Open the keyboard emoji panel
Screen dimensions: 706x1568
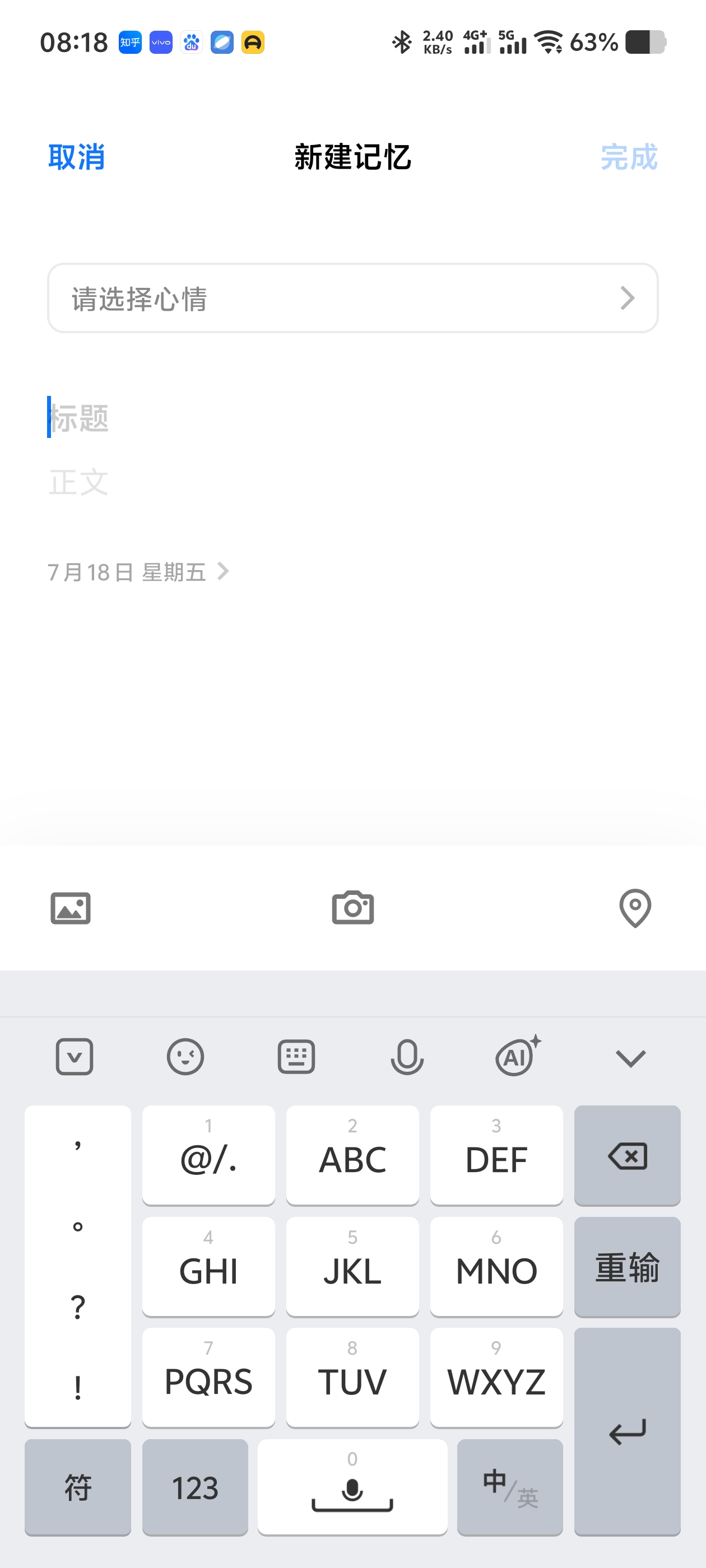coord(185,1057)
